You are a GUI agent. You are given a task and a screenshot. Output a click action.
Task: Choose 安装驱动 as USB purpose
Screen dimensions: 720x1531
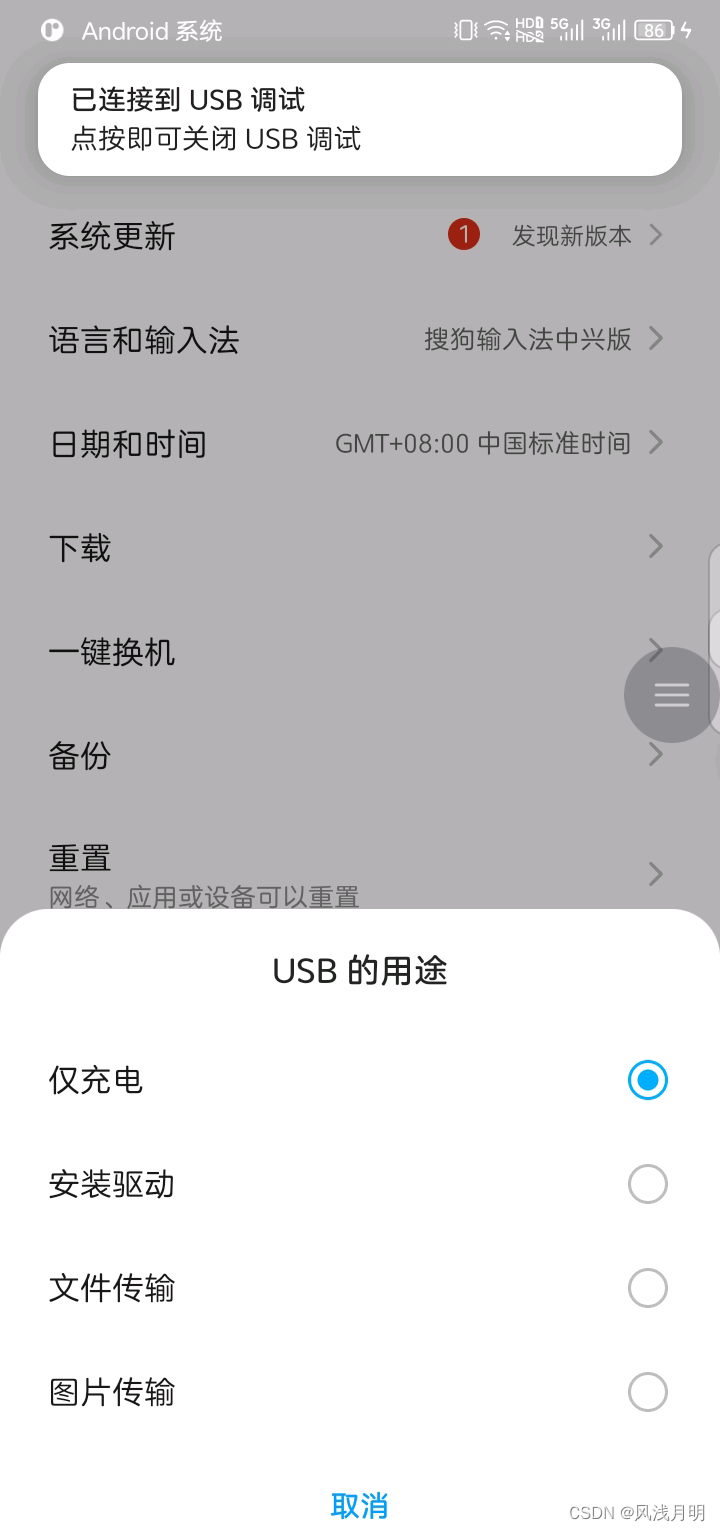point(360,1184)
